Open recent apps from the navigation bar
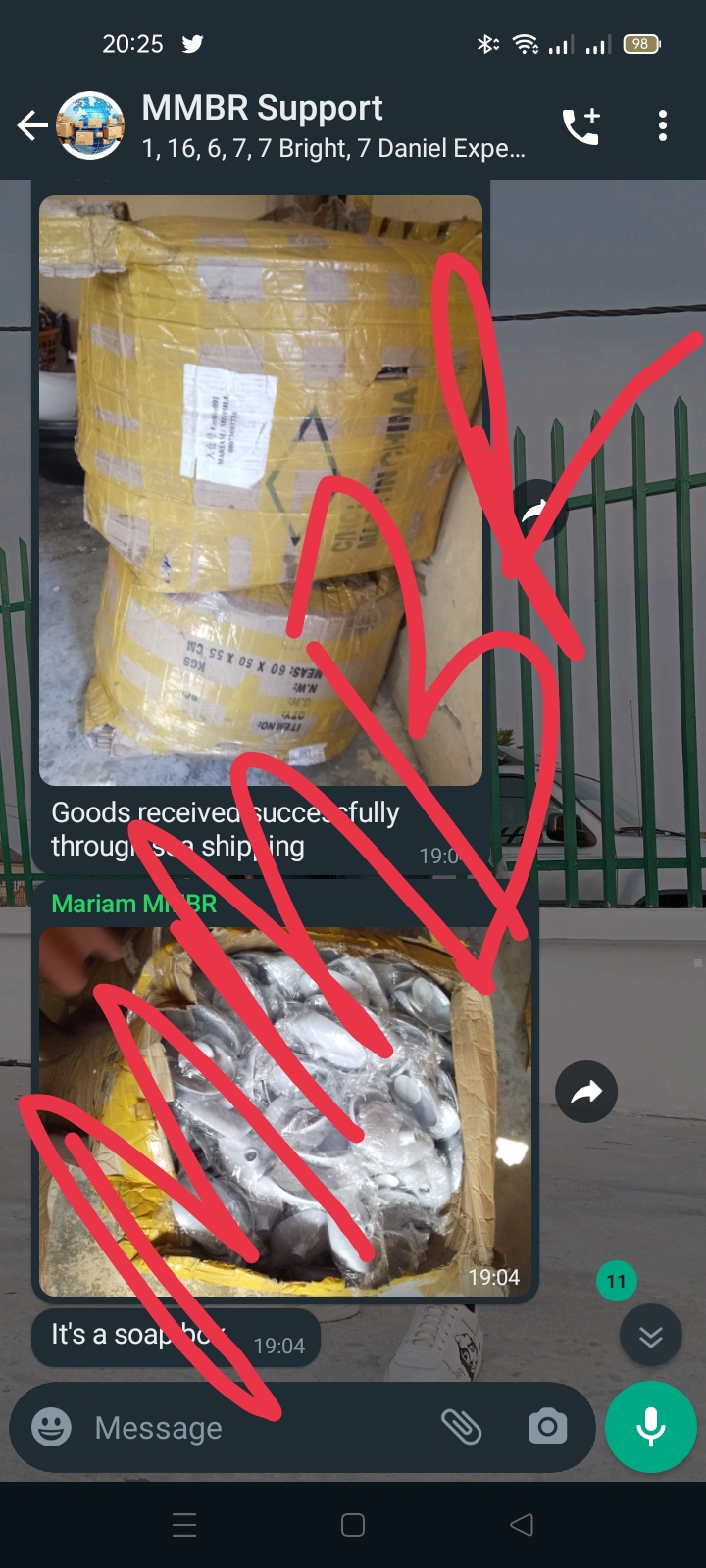The height and width of the screenshot is (1568, 706). coord(184,1525)
